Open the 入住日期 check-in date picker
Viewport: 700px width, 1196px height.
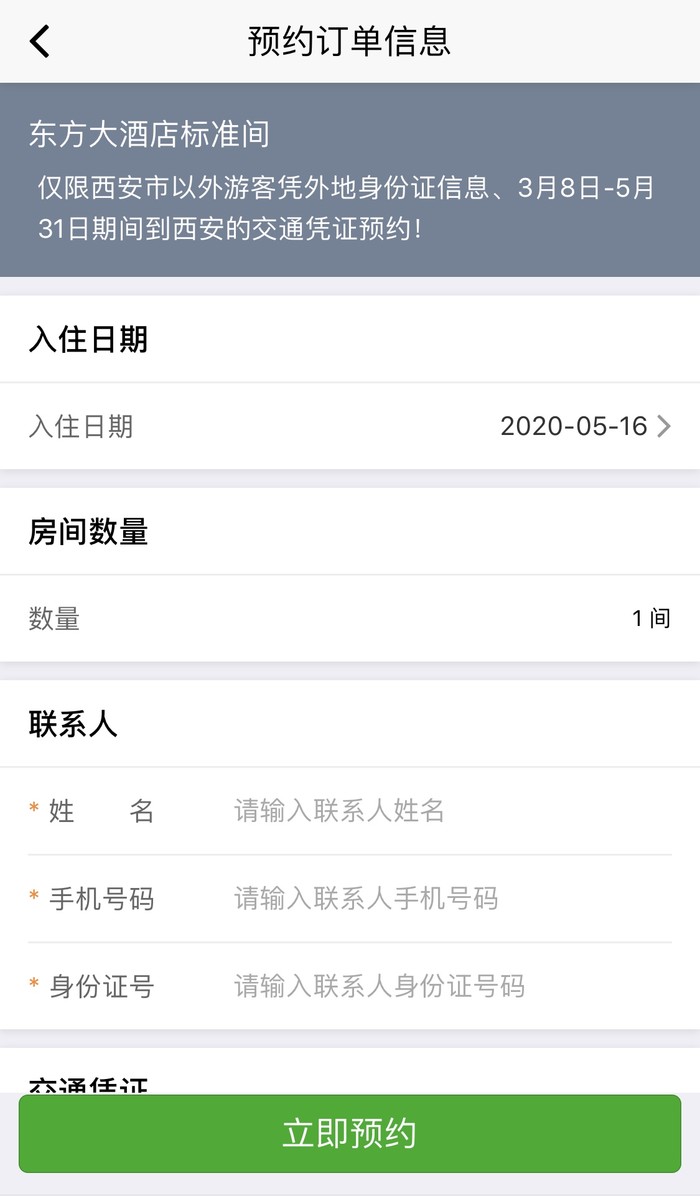pos(585,427)
